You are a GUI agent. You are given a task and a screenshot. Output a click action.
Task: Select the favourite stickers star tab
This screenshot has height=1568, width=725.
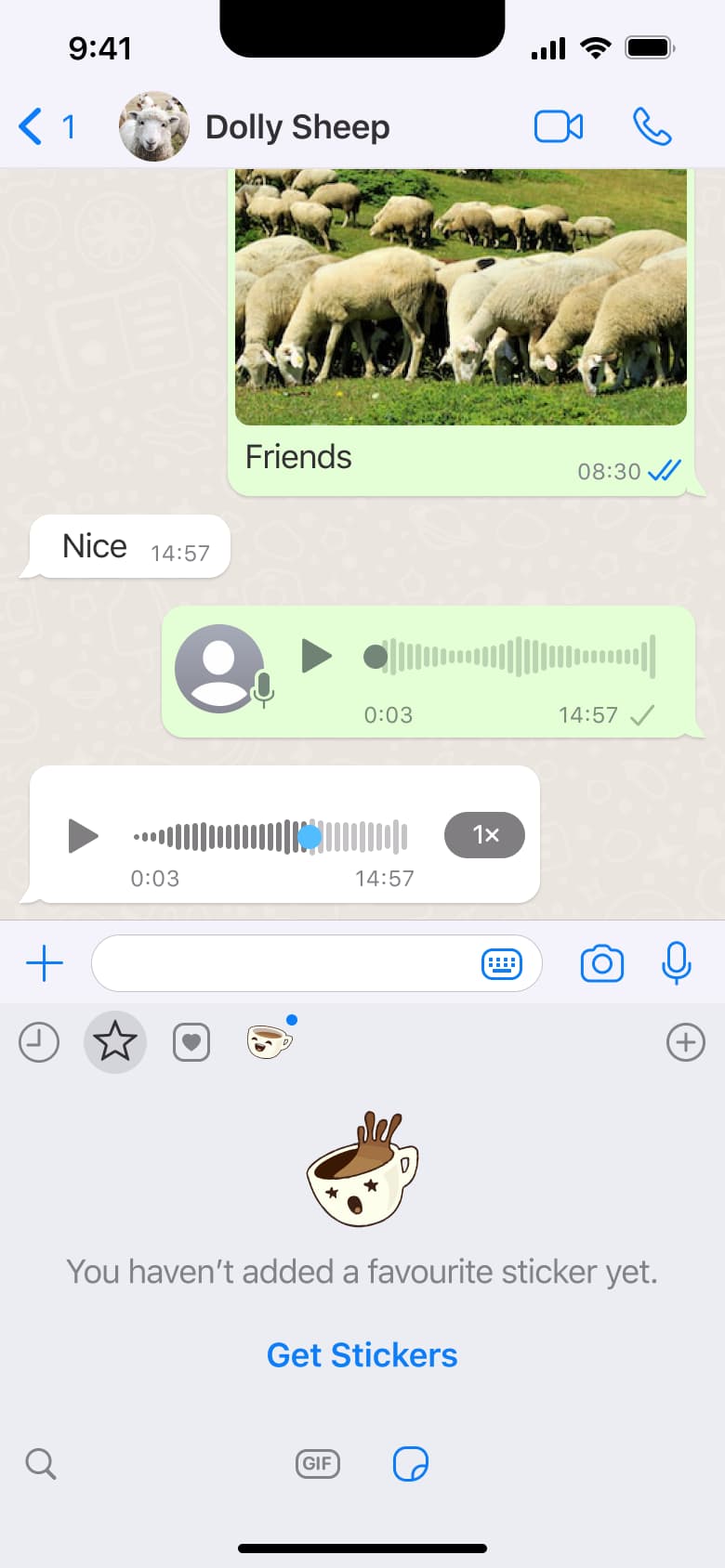tap(115, 1041)
